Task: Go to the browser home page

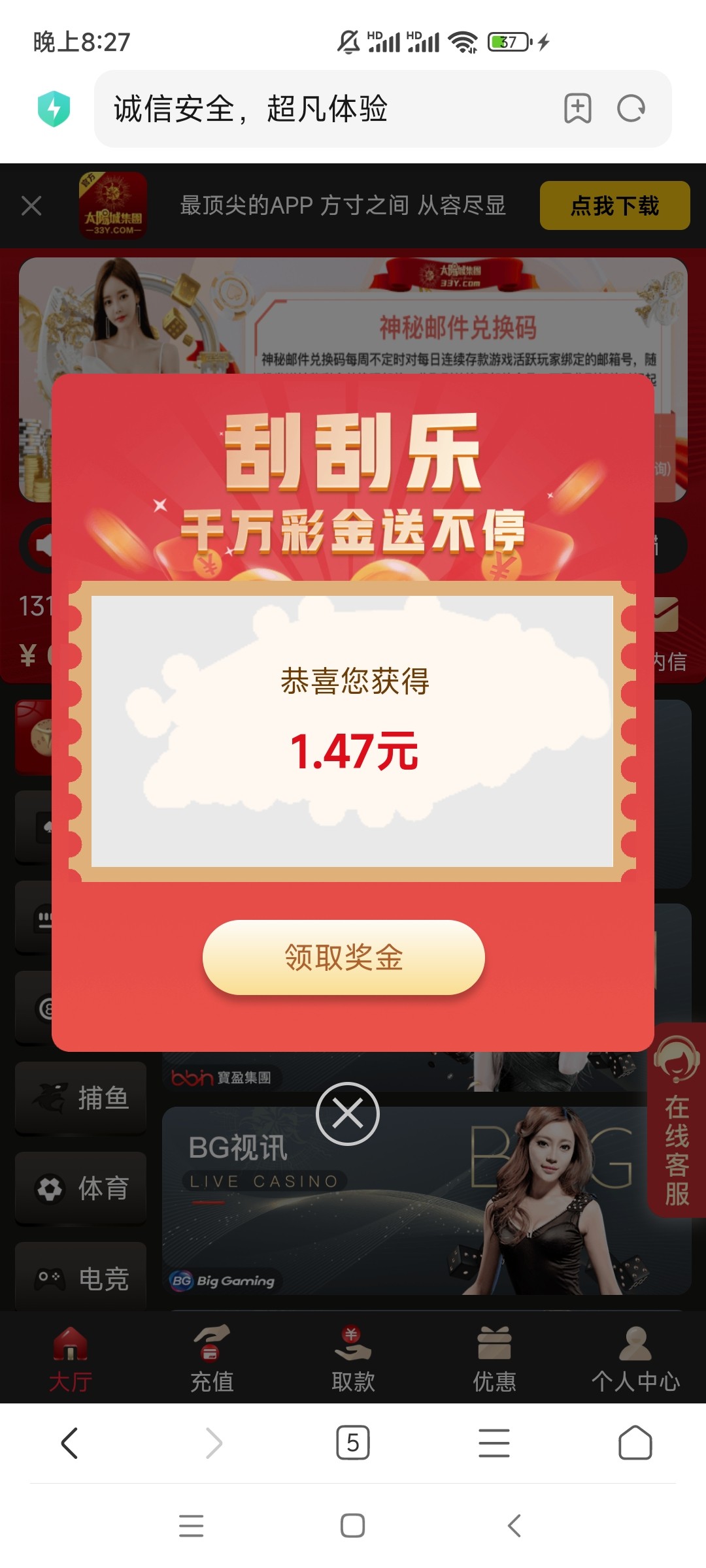Action: coord(635,1443)
